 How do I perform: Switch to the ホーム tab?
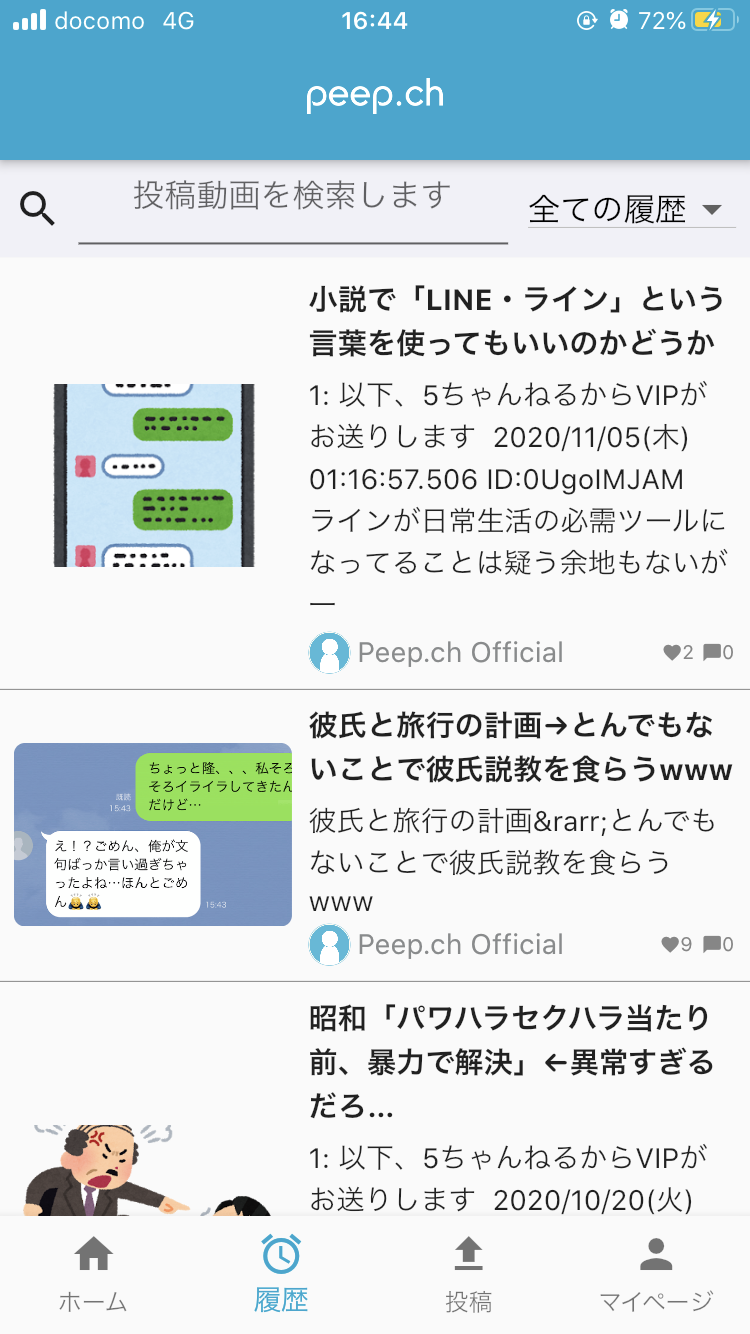[93, 1273]
